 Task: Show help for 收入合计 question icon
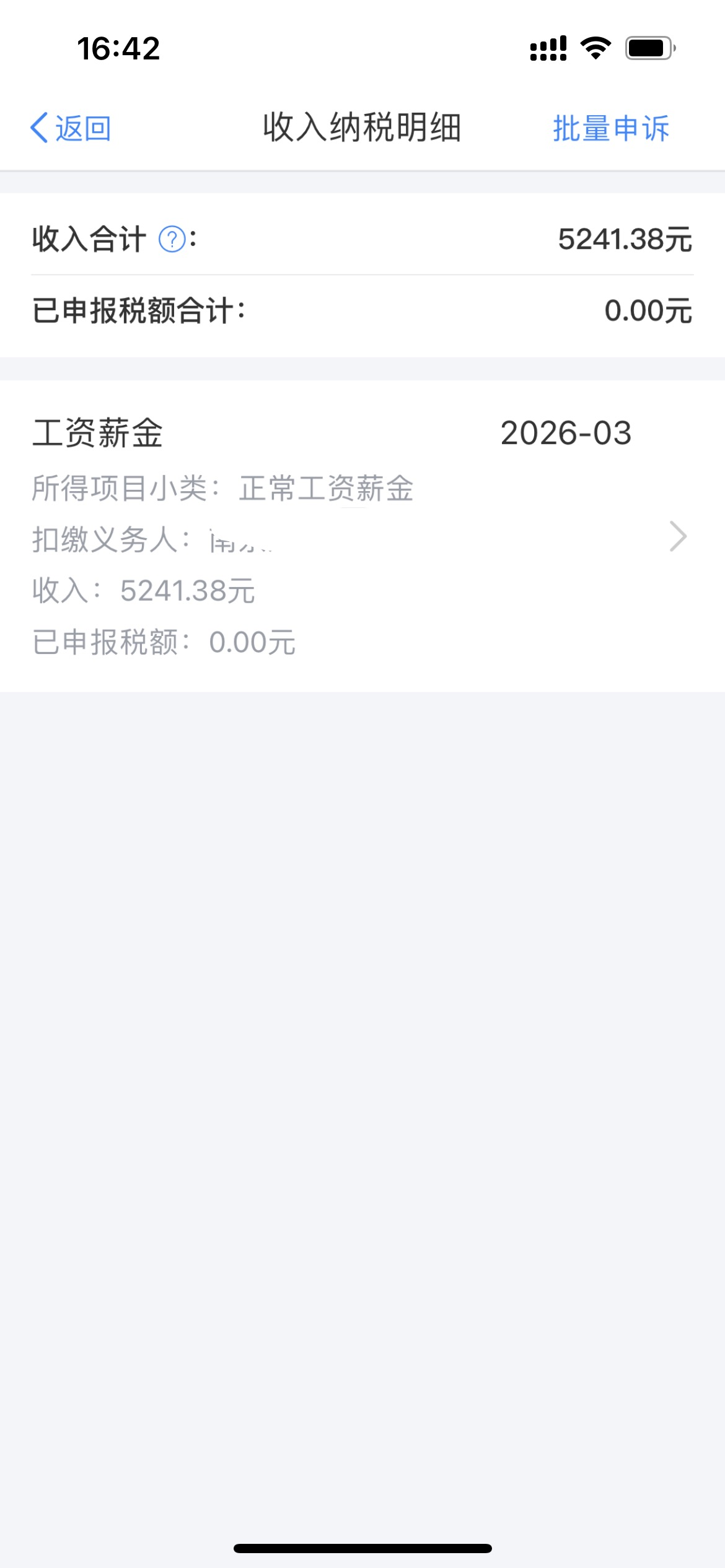[x=172, y=239]
